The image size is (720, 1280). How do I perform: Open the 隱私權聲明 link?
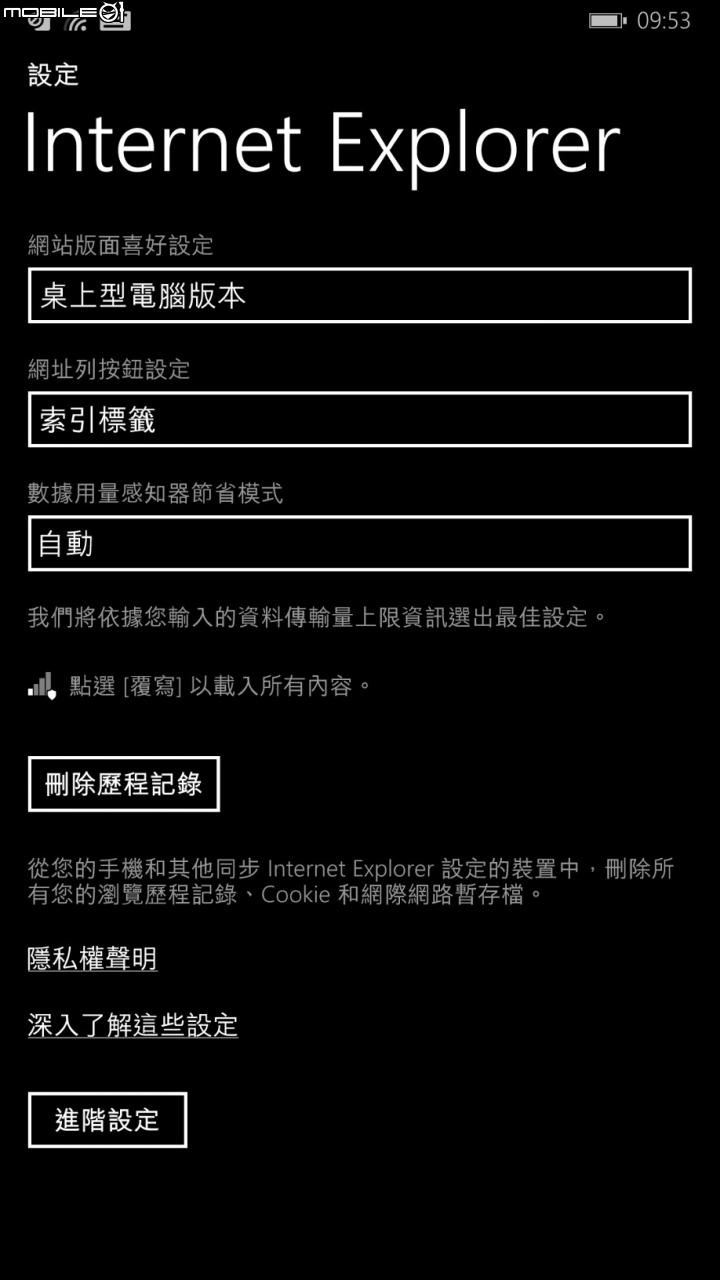click(x=92, y=960)
